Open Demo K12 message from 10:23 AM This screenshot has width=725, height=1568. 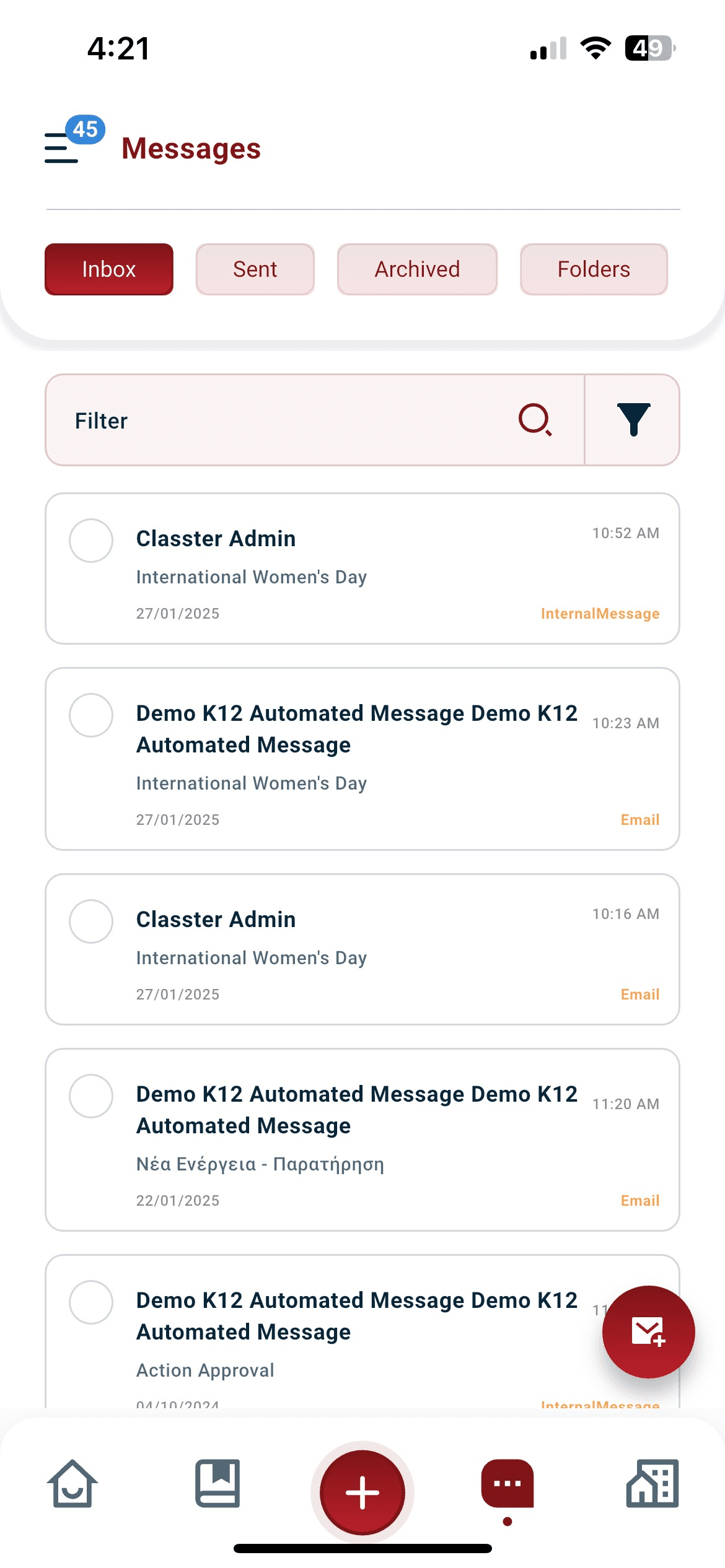[x=362, y=759]
